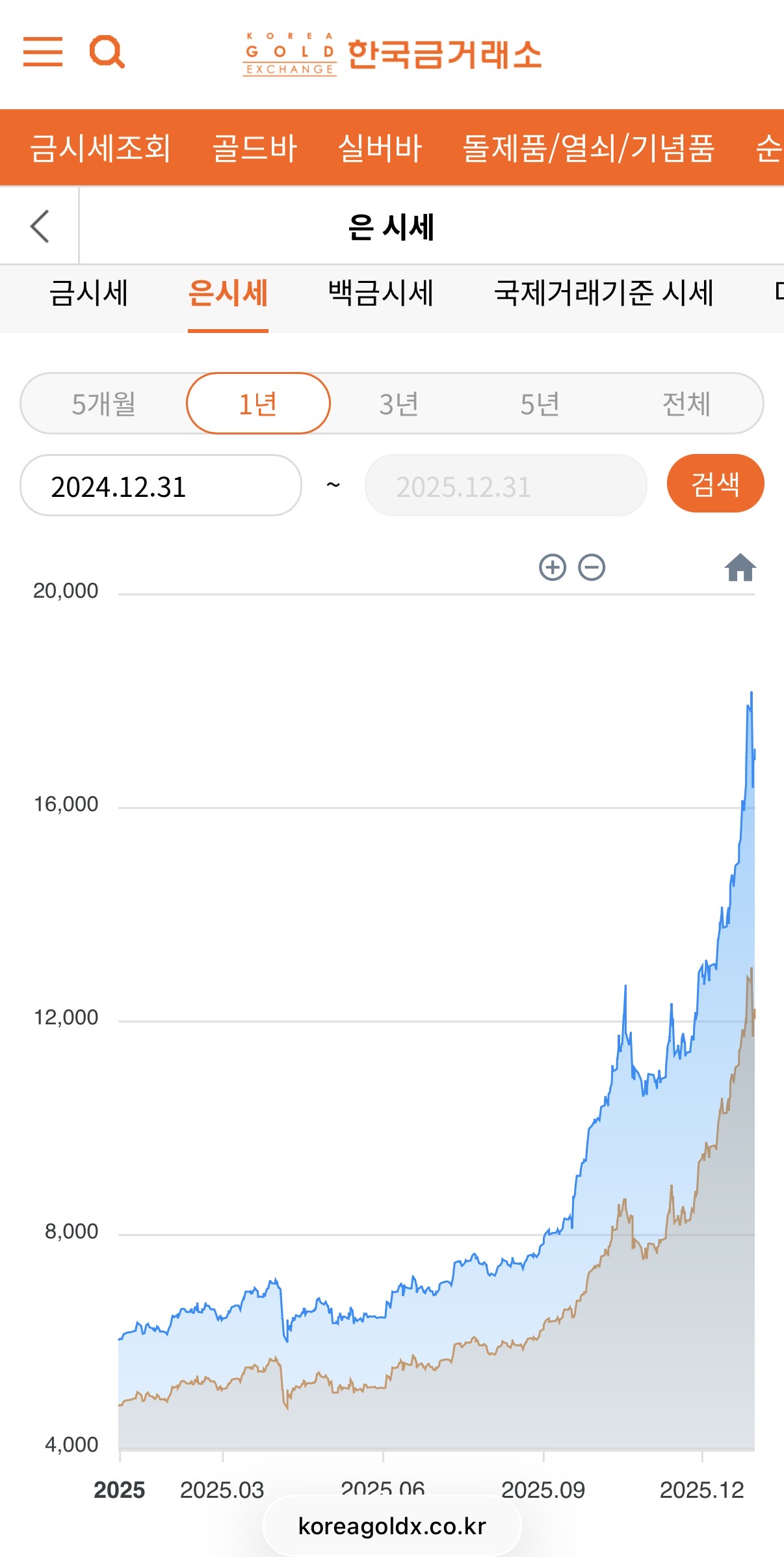Open the hamburger menu
784x1557 pixels.
[43, 52]
